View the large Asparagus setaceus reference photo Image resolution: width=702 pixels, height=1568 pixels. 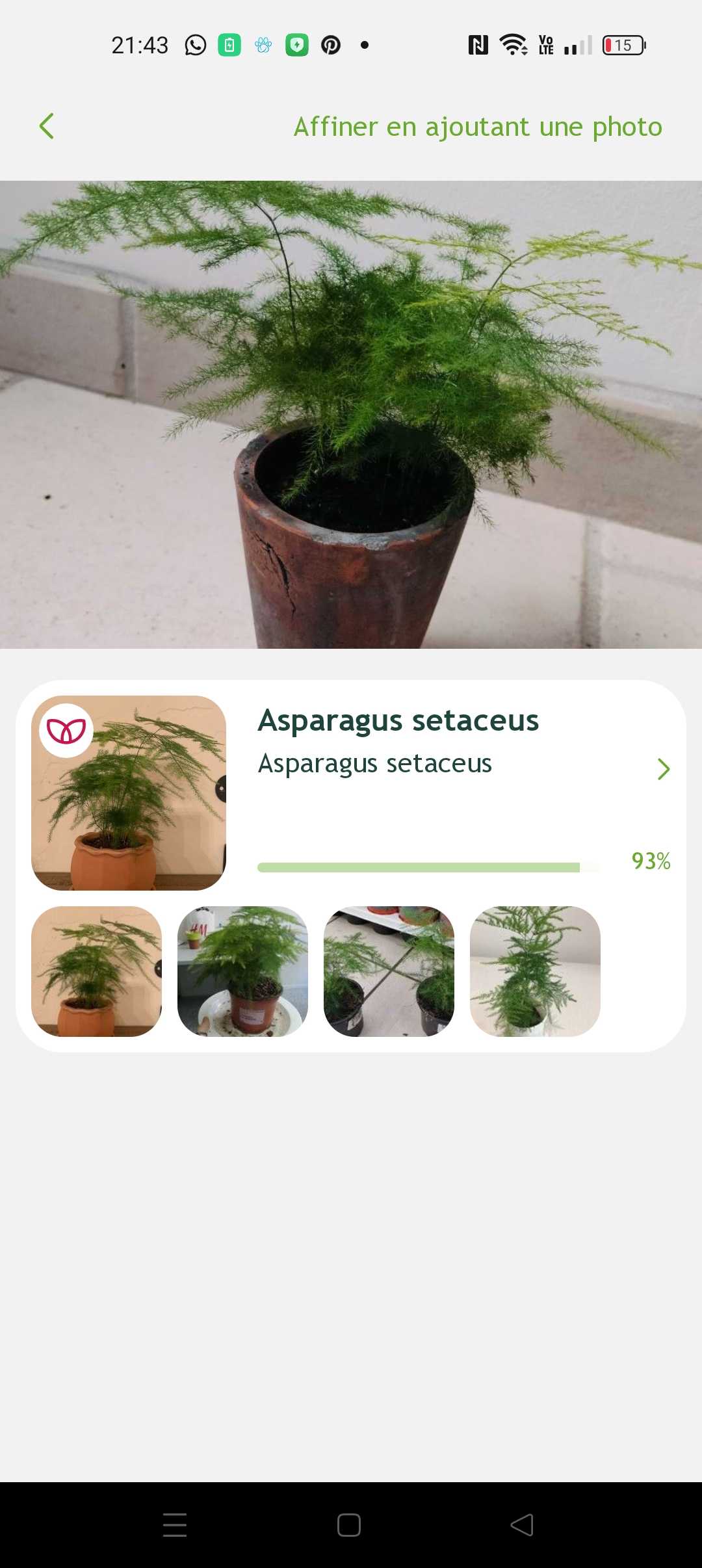point(129,792)
